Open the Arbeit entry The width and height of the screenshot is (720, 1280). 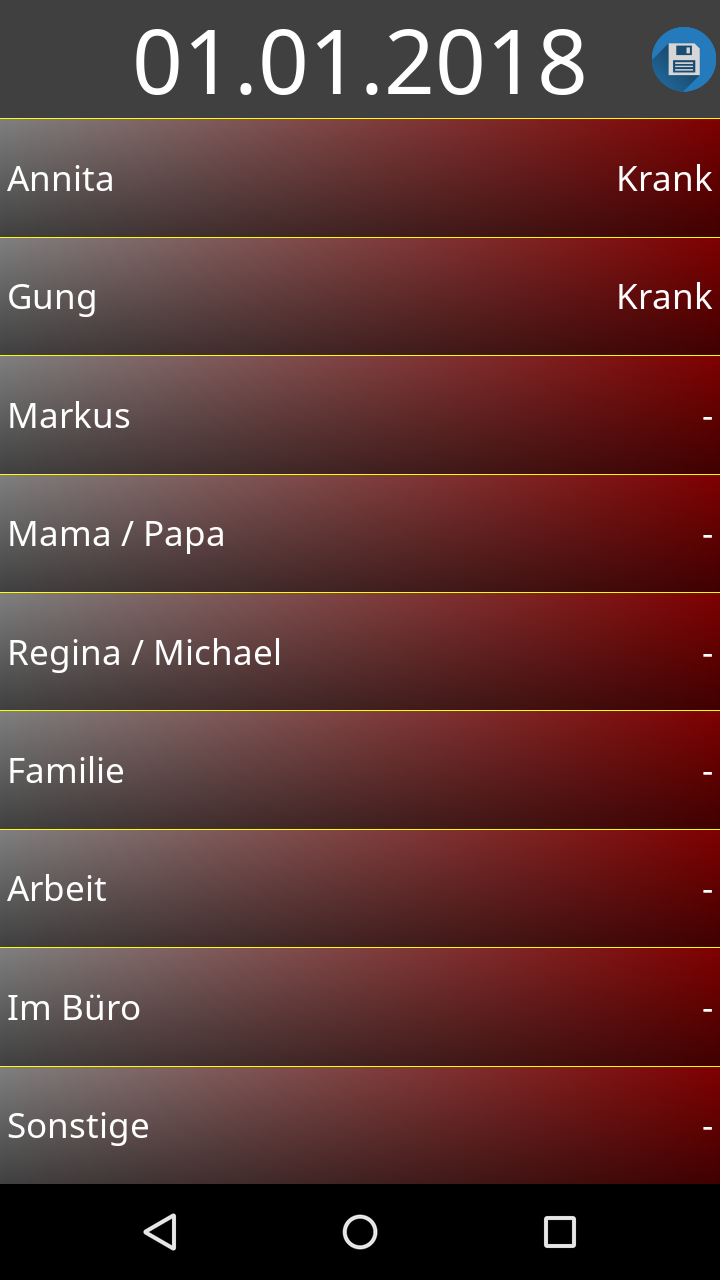tap(360, 889)
